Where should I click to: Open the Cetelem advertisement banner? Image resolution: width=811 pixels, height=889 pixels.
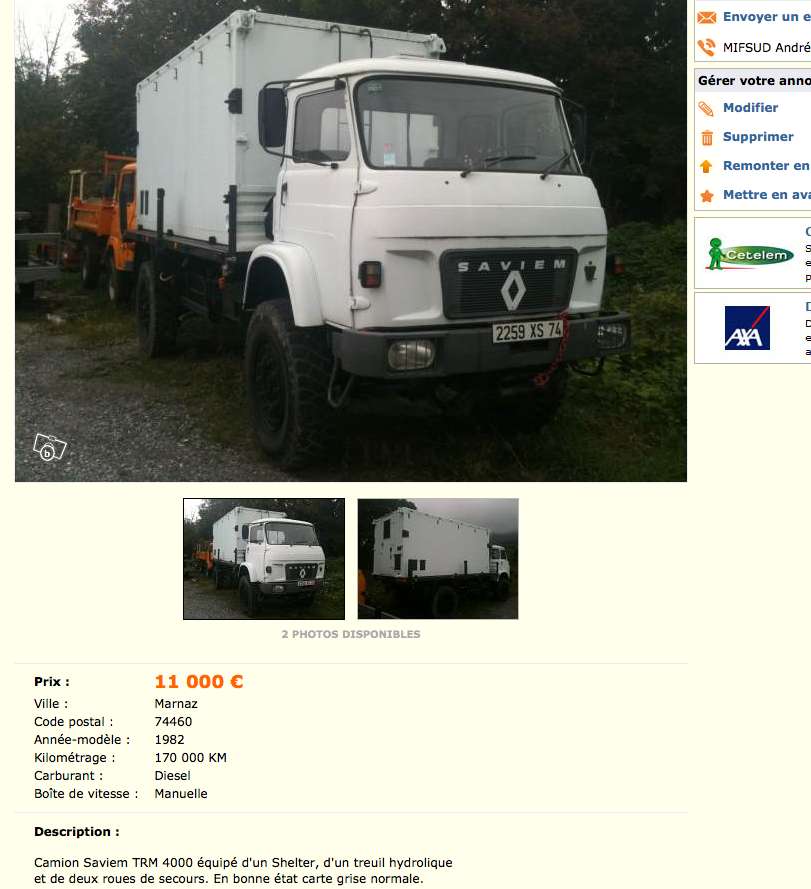pos(751,254)
